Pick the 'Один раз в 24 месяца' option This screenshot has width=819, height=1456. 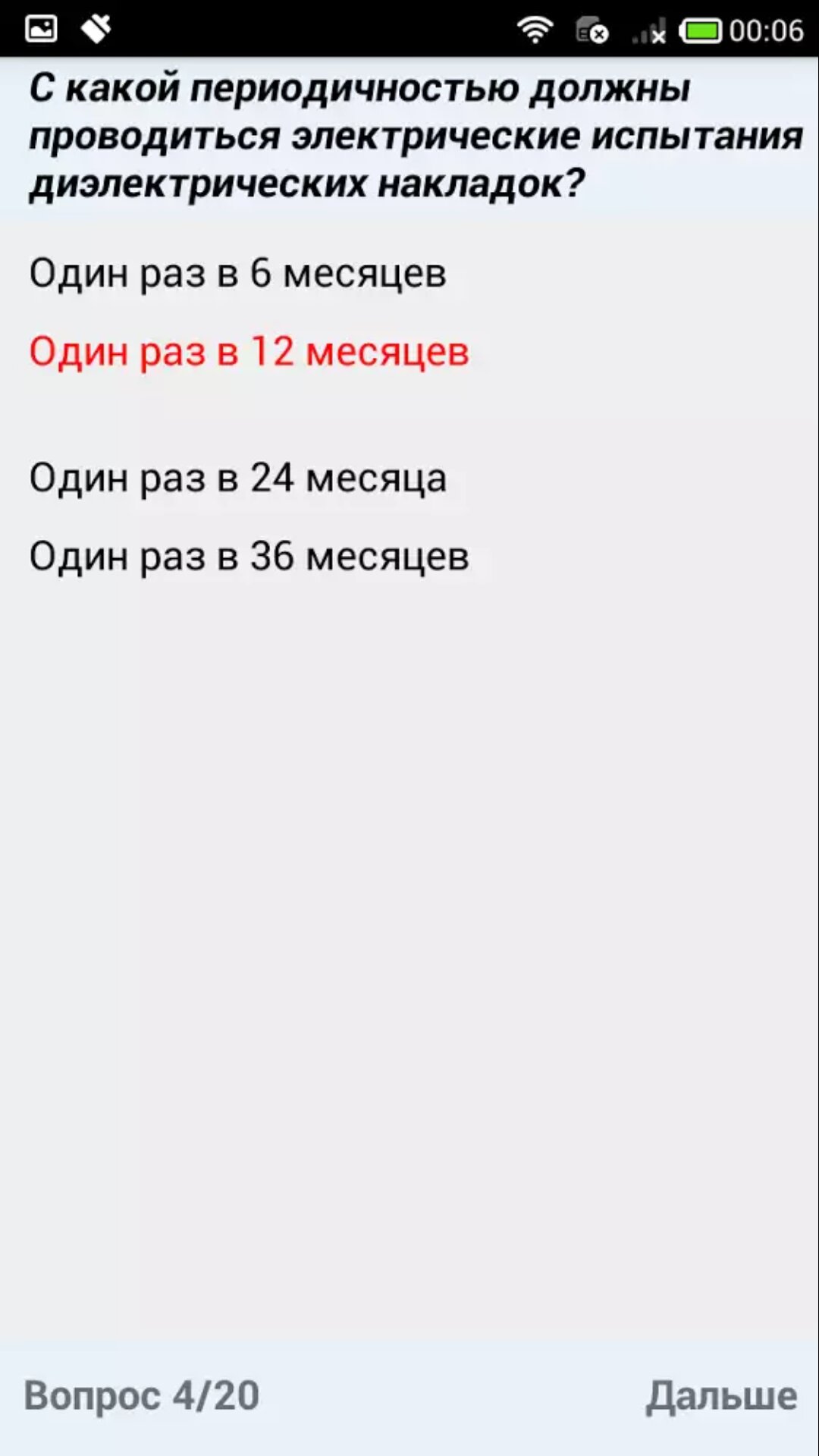click(x=237, y=478)
